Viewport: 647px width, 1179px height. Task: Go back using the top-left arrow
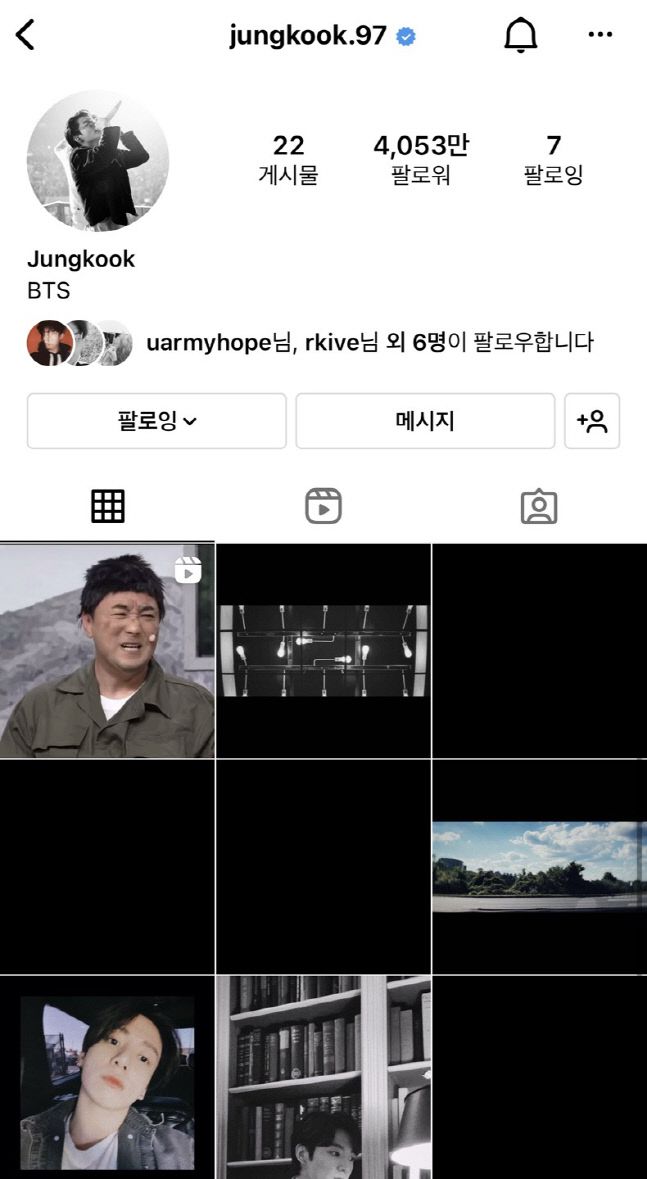pyautogui.click(x=26, y=36)
